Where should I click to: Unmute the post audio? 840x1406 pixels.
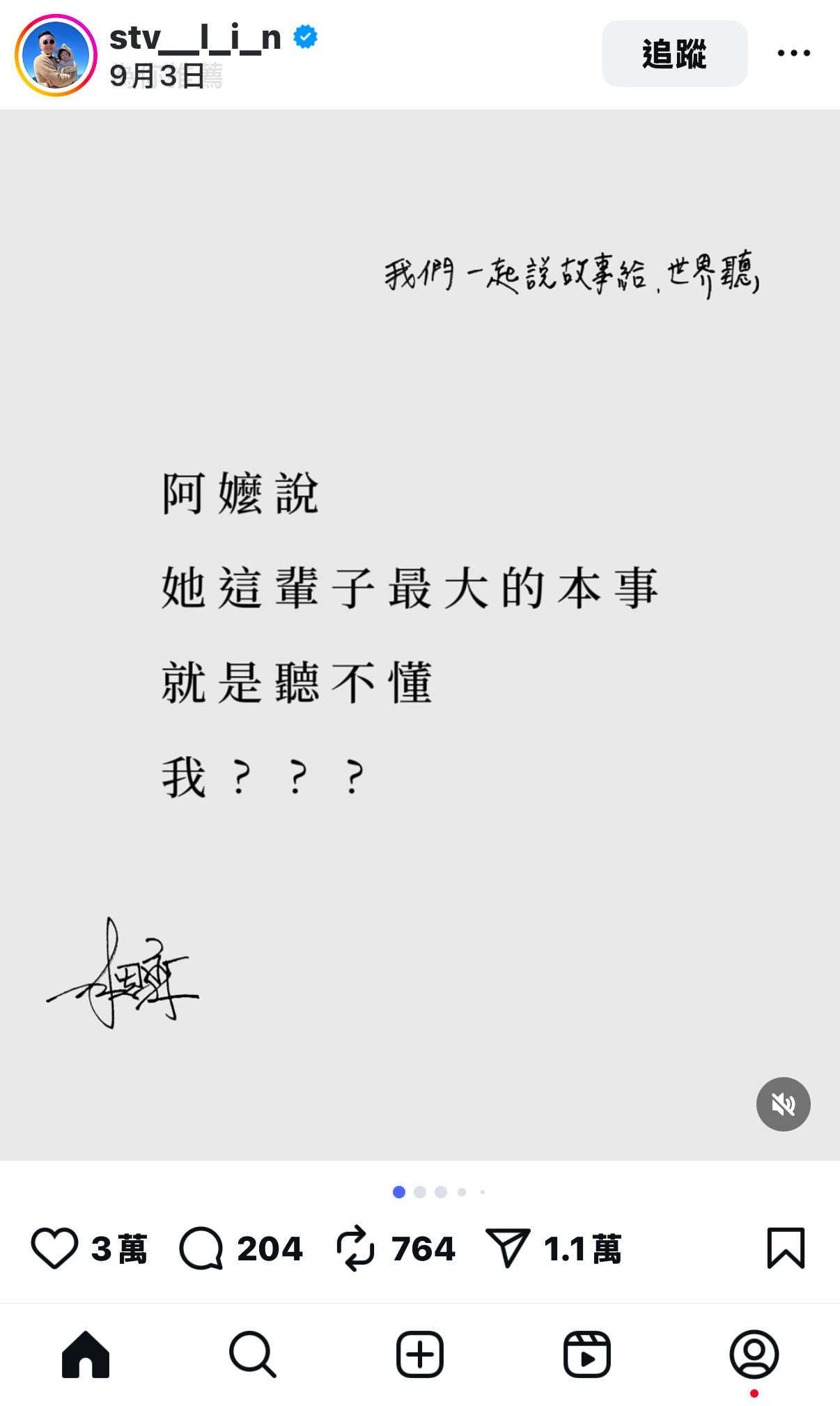tap(783, 1104)
